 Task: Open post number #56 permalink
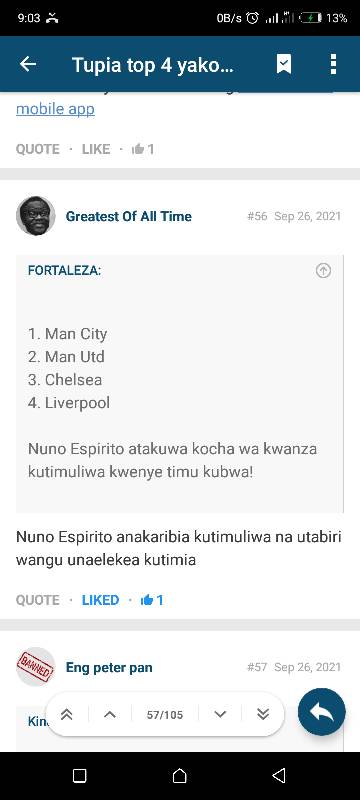click(x=257, y=216)
